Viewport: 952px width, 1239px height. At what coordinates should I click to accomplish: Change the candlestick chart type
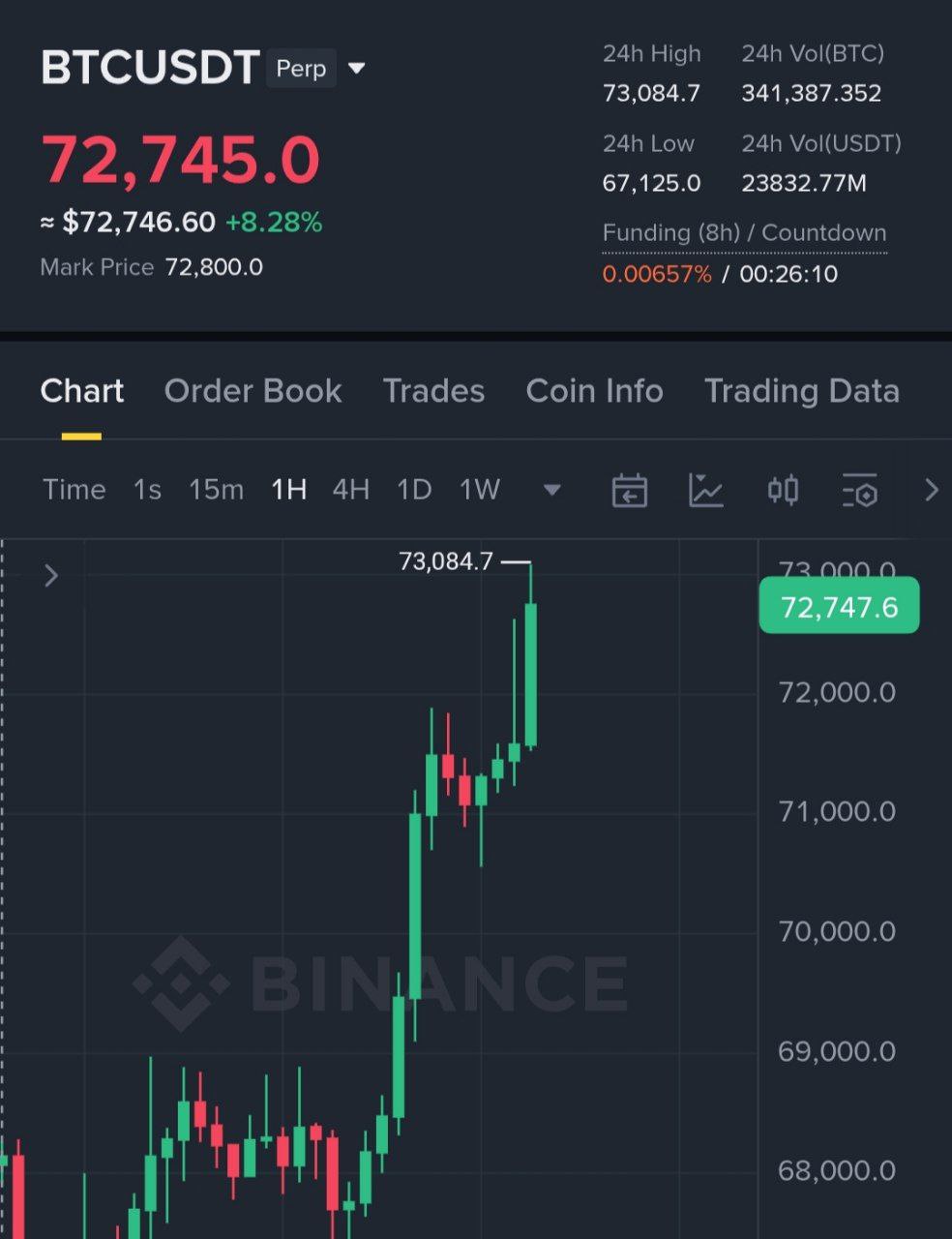783,491
